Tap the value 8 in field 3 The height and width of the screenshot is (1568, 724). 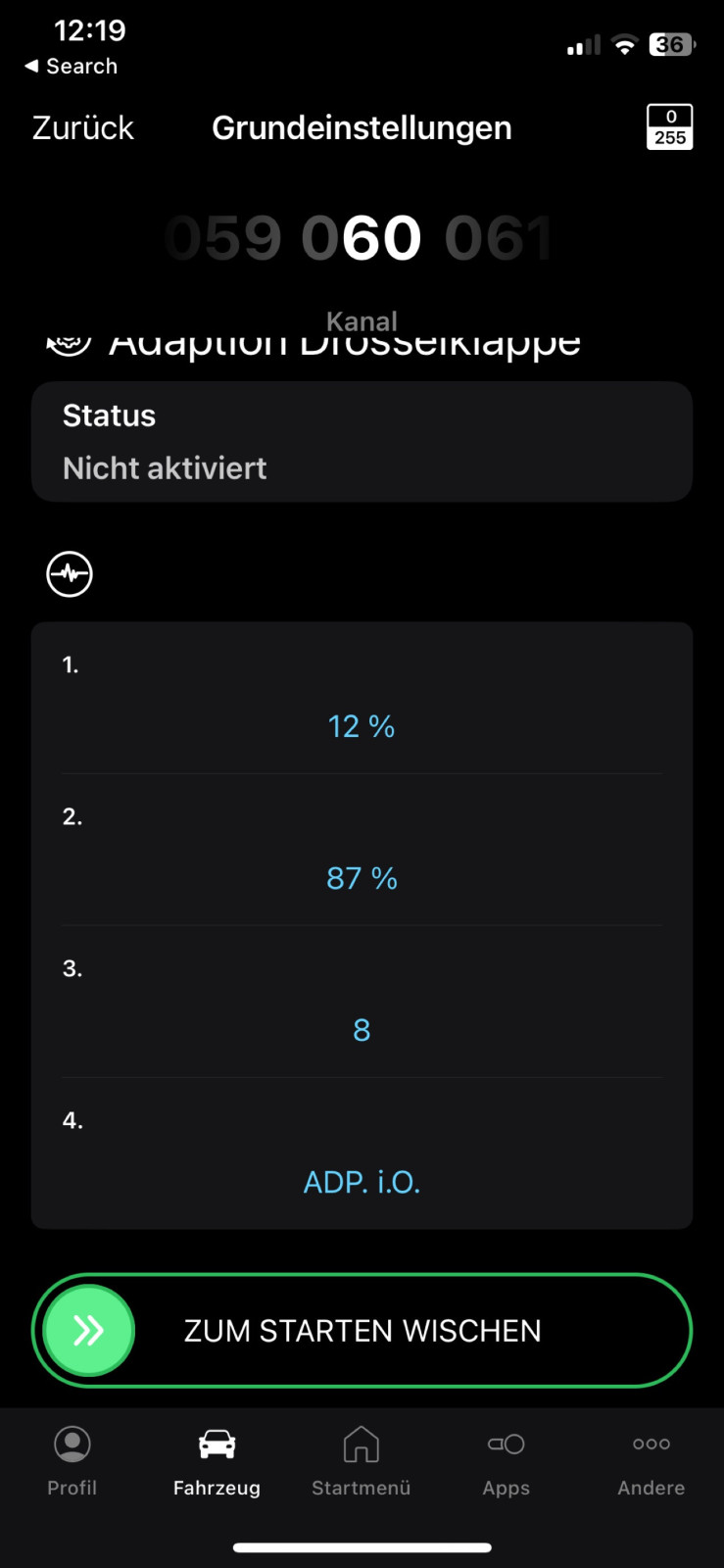362,1029
